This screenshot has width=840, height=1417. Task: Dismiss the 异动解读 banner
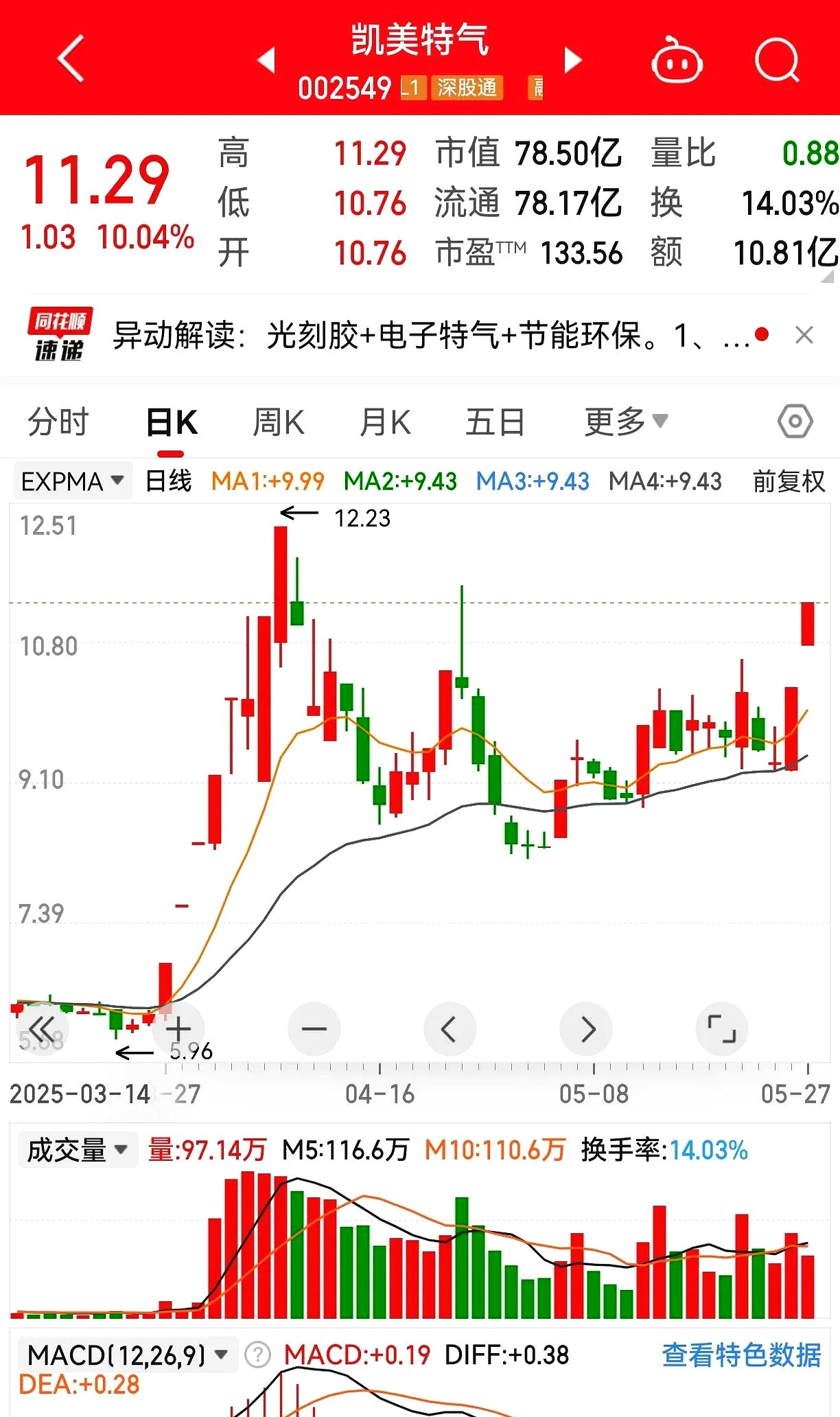click(x=804, y=336)
